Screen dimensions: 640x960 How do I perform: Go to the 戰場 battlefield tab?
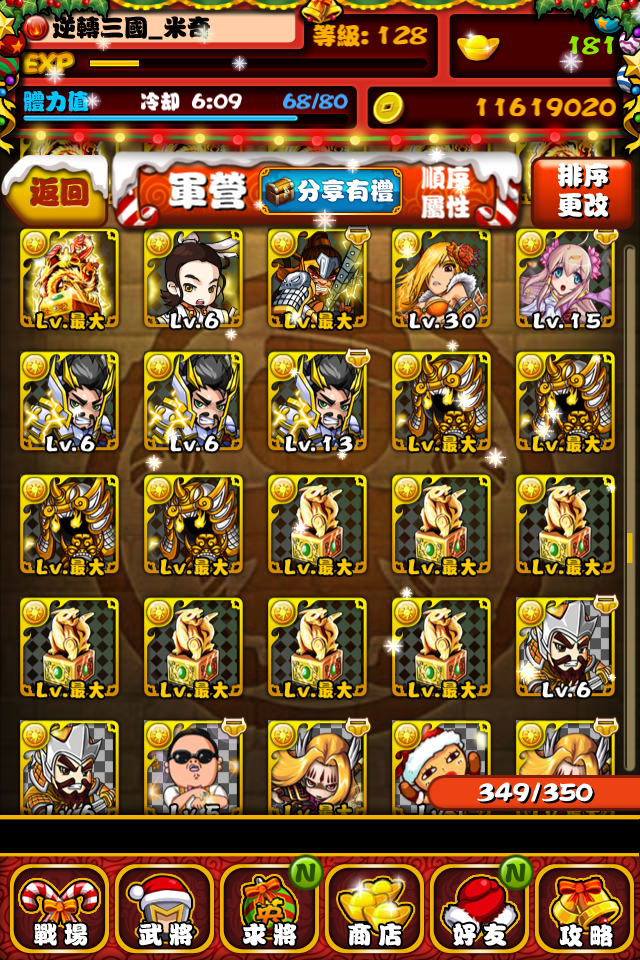tap(60, 909)
